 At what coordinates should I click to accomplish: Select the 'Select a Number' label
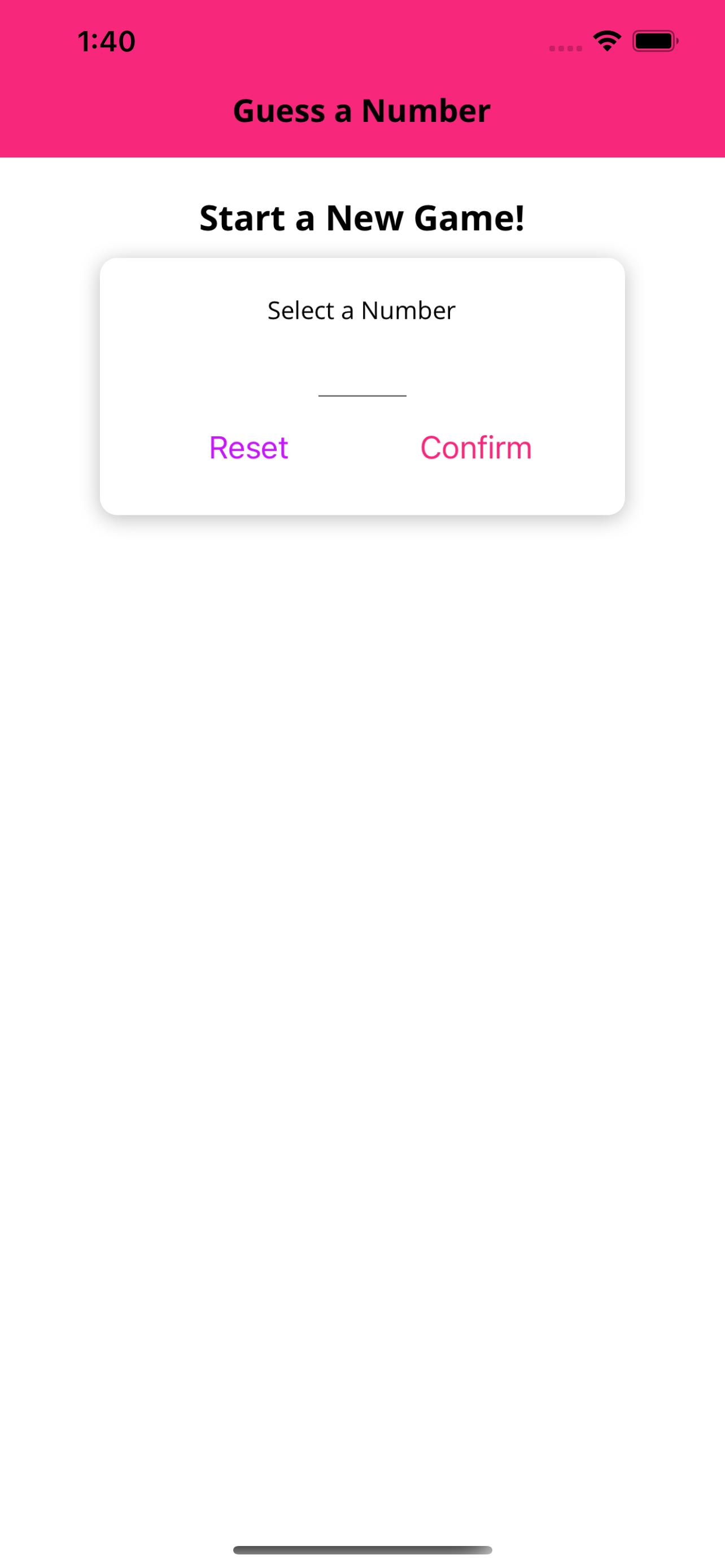coord(361,310)
